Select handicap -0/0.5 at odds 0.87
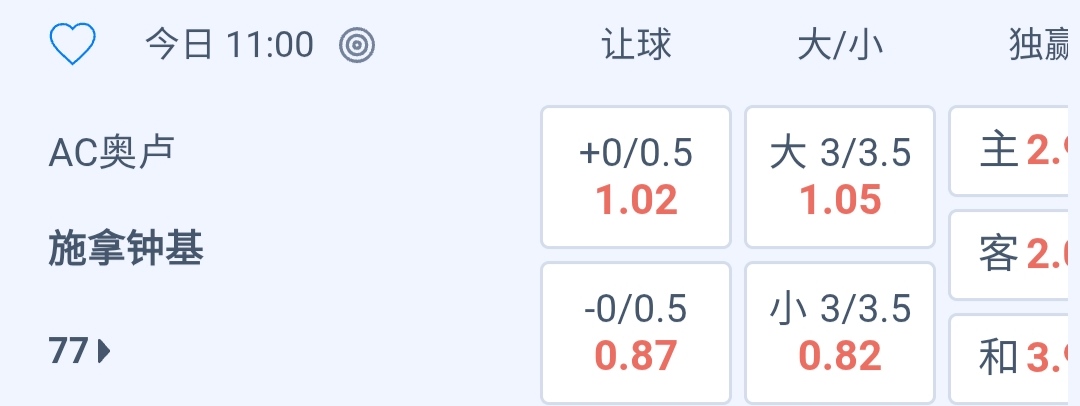 (636, 332)
